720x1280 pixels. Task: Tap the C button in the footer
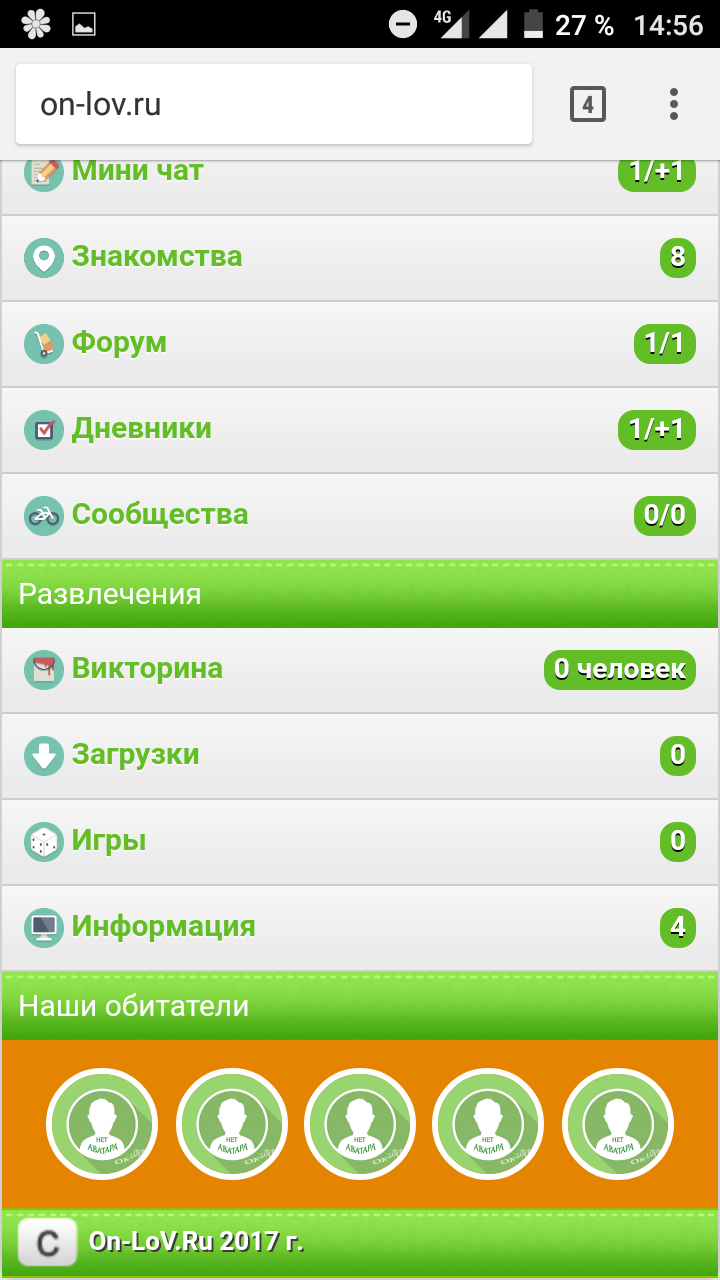pyautogui.click(x=47, y=1243)
